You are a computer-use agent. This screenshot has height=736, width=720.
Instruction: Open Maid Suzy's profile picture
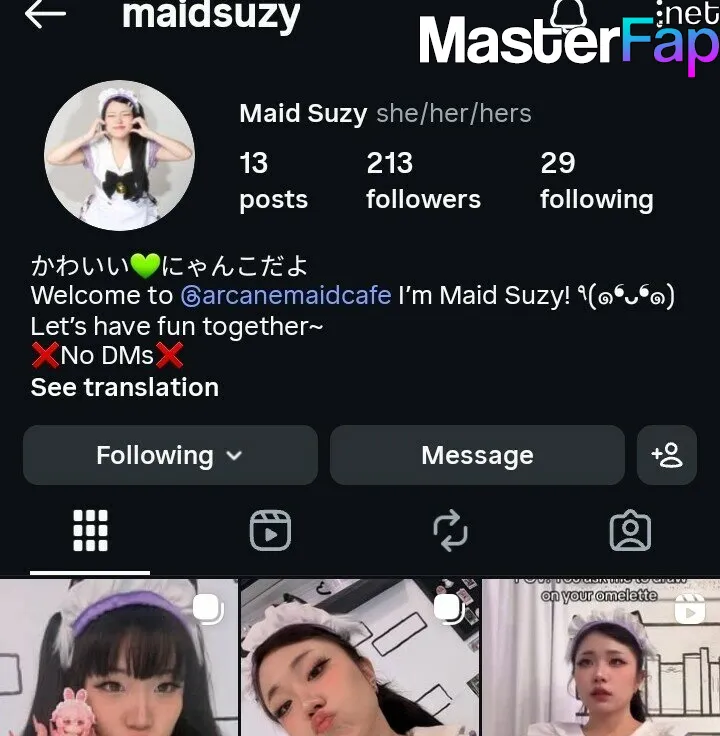[x=119, y=156]
